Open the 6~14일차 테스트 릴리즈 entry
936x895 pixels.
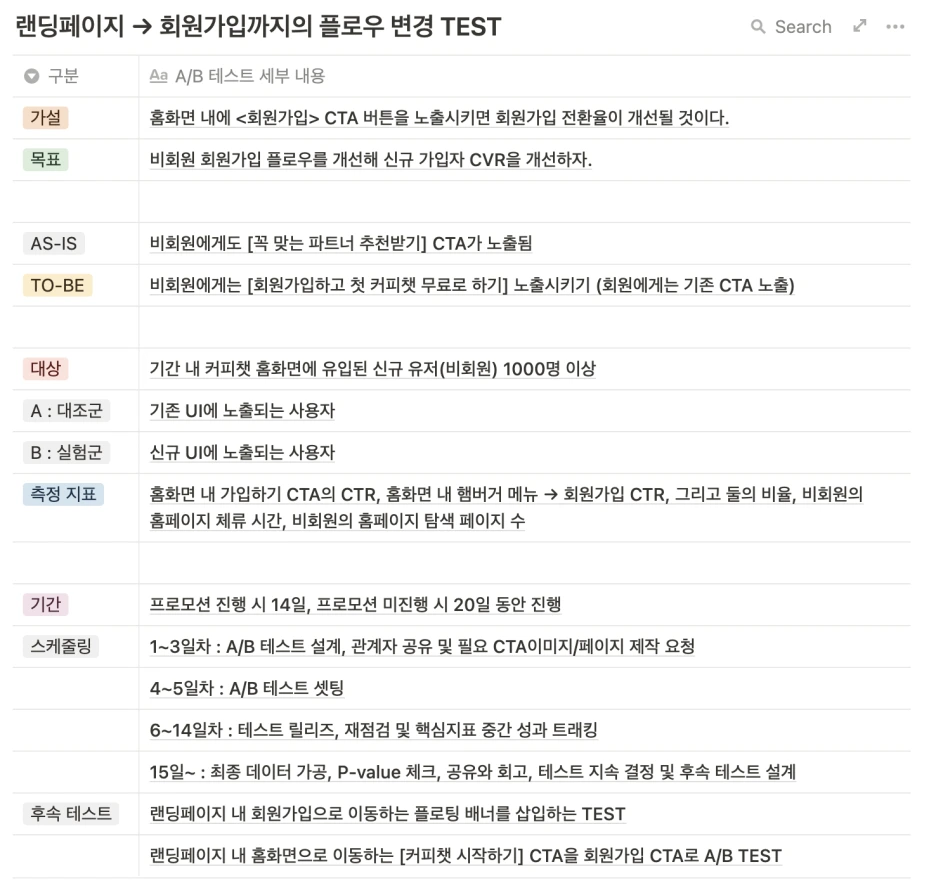[x=373, y=730]
